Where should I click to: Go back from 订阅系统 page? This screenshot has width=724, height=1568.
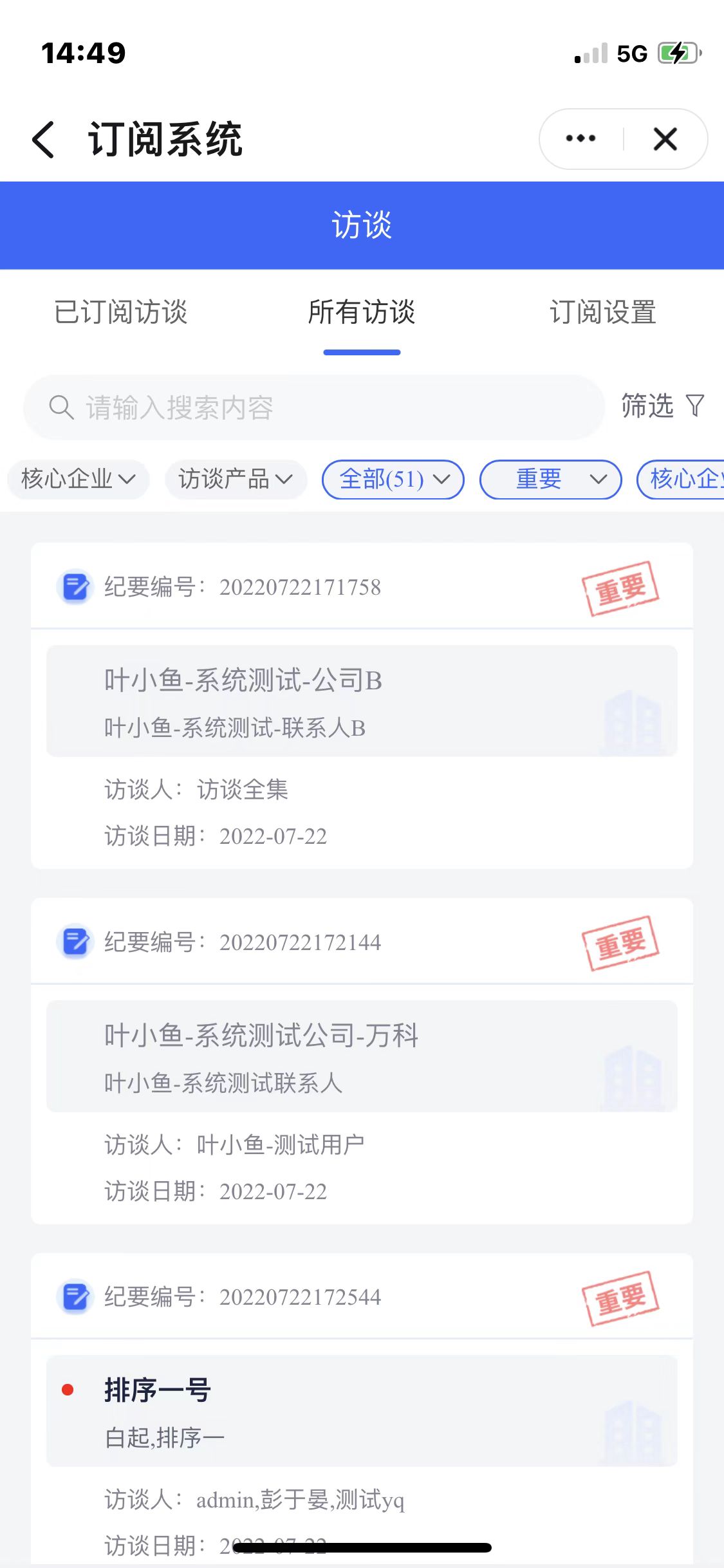44,139
